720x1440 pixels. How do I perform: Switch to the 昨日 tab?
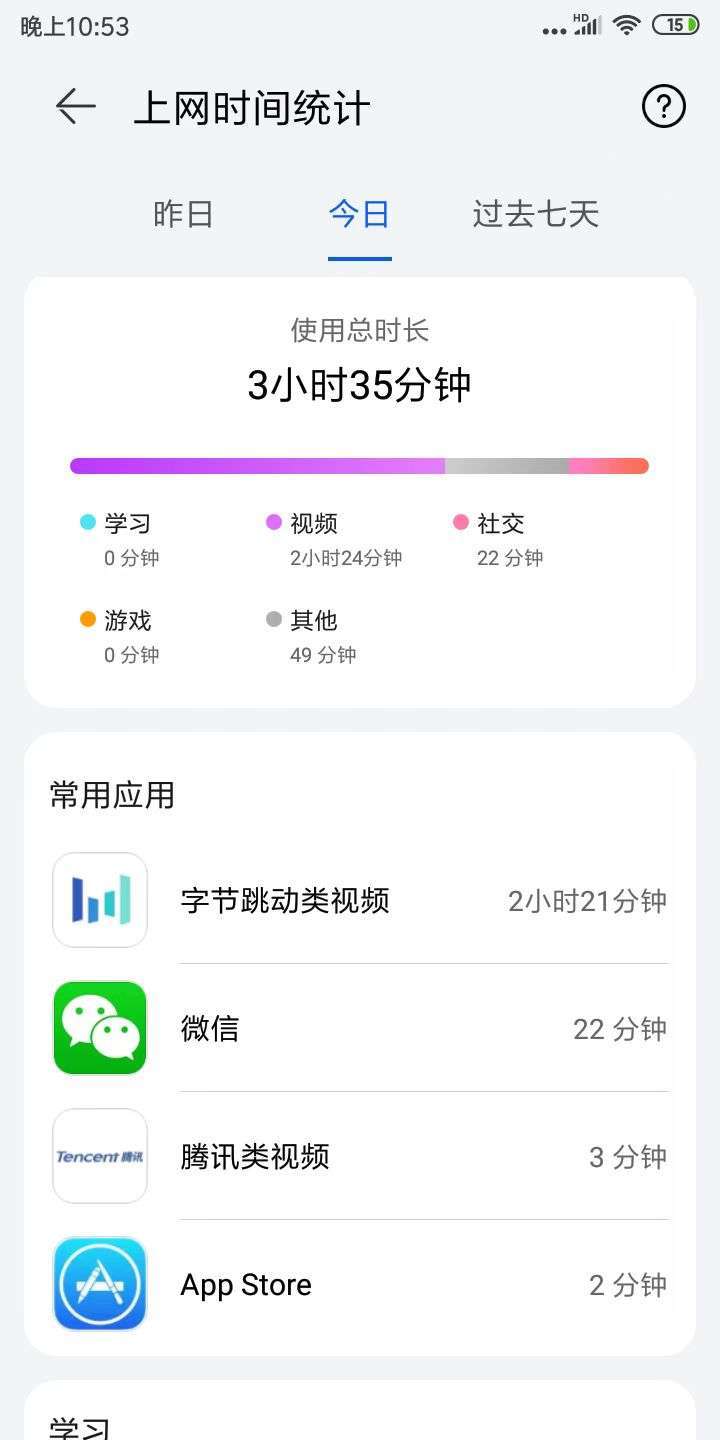(x=183, y=214)
